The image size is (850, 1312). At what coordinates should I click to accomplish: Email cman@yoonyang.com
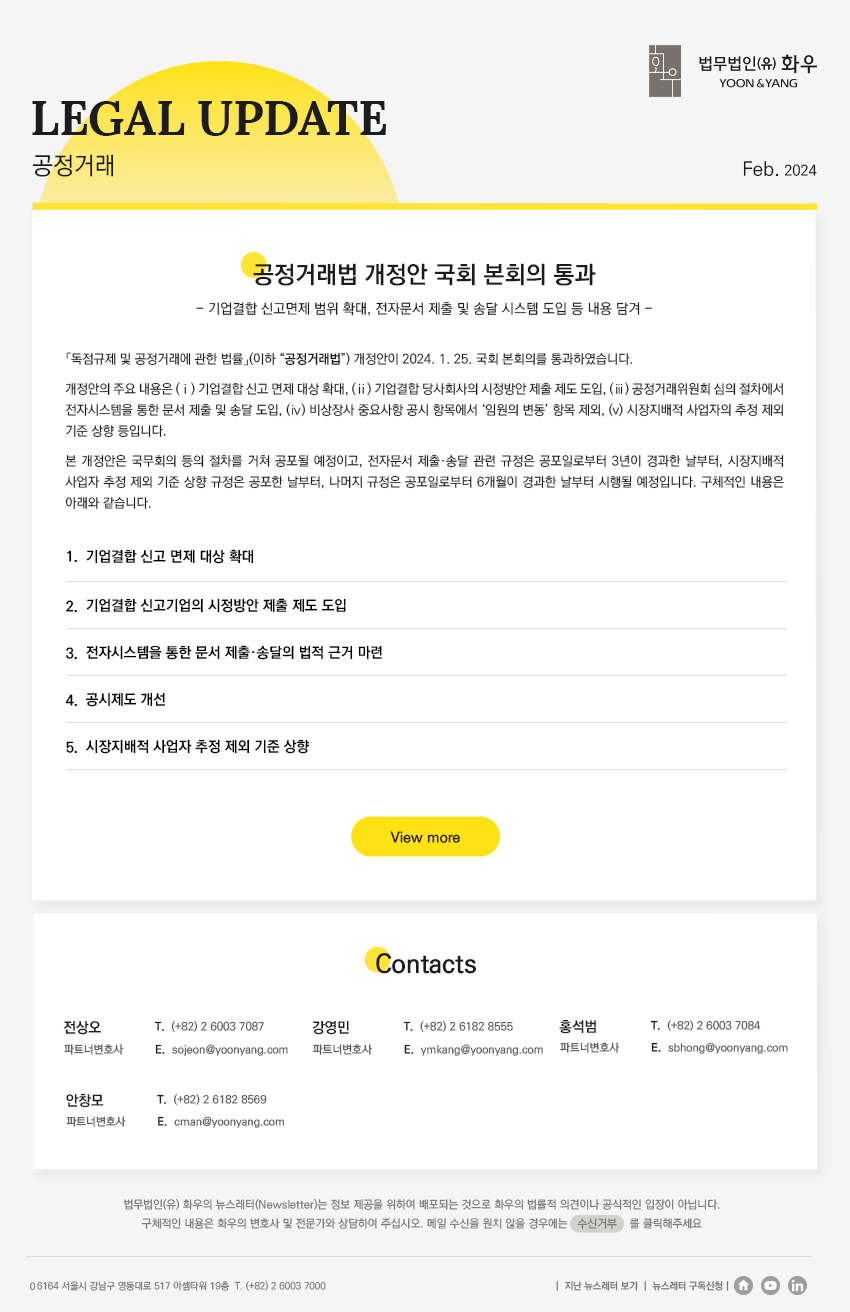pos(229,1122)
